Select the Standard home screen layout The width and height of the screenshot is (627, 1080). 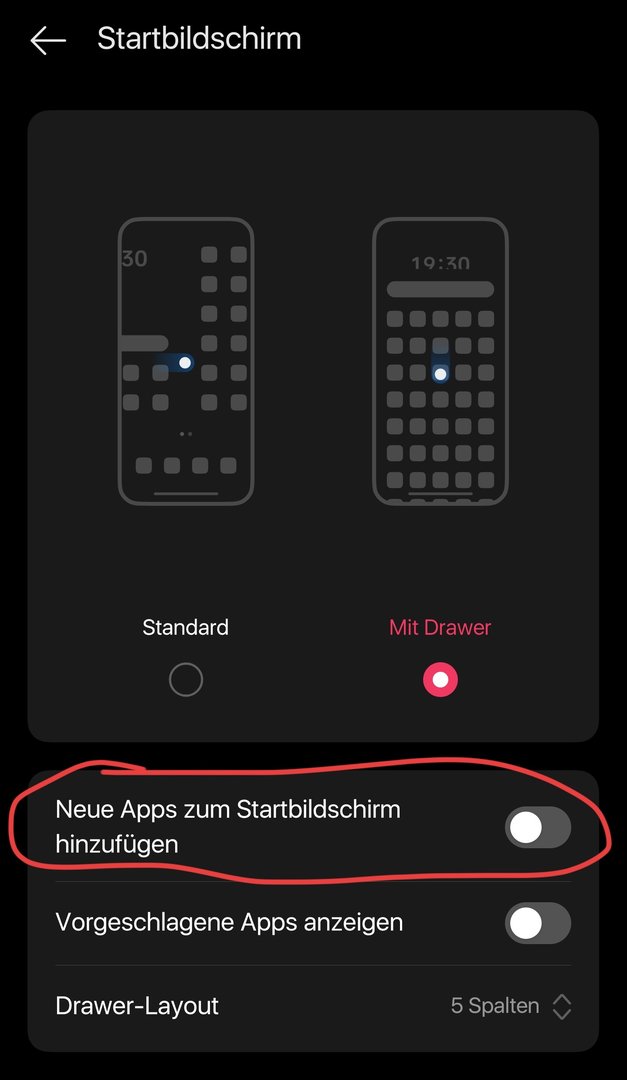186,680
